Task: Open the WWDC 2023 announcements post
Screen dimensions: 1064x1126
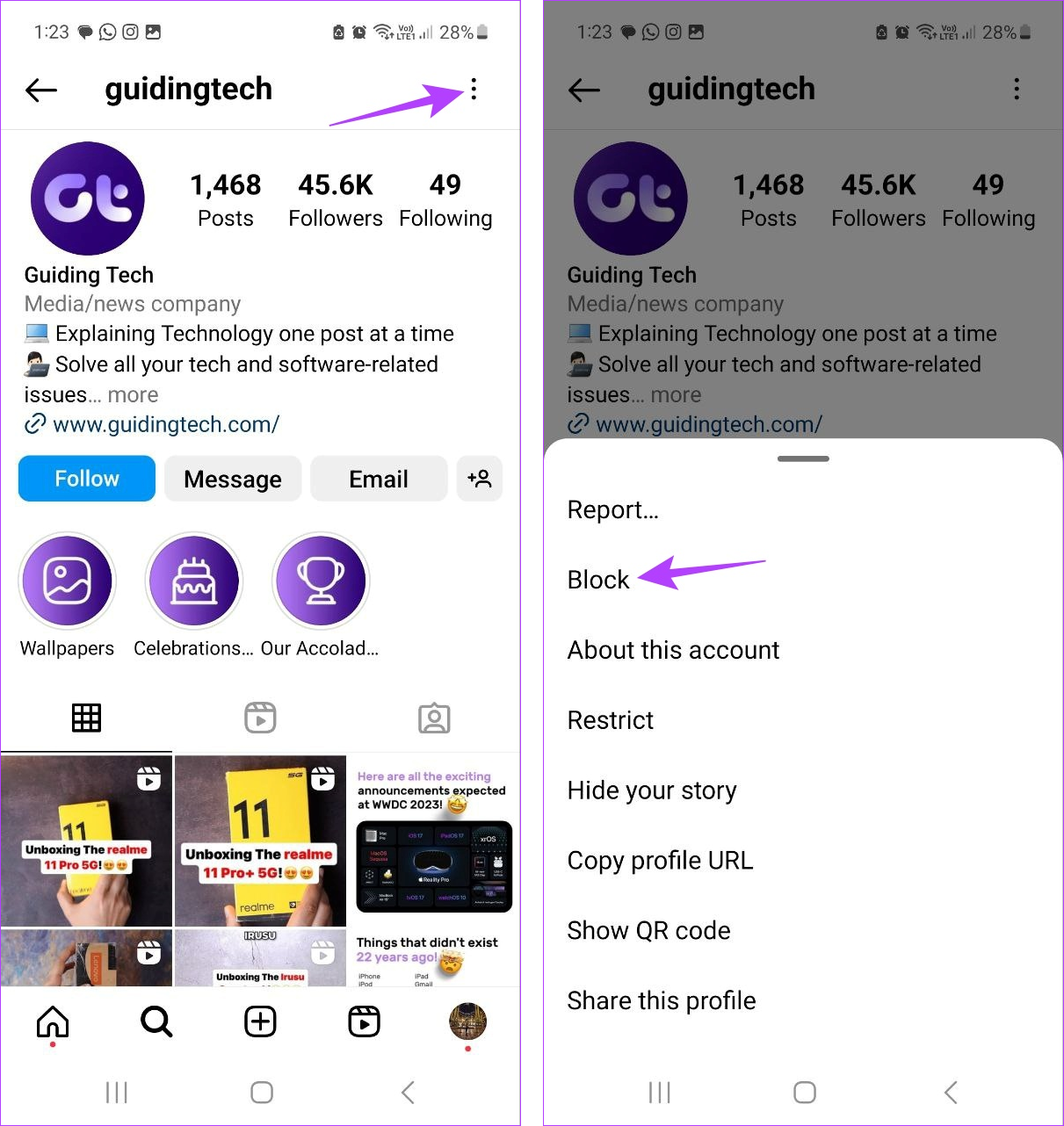Action: point(434,840)
